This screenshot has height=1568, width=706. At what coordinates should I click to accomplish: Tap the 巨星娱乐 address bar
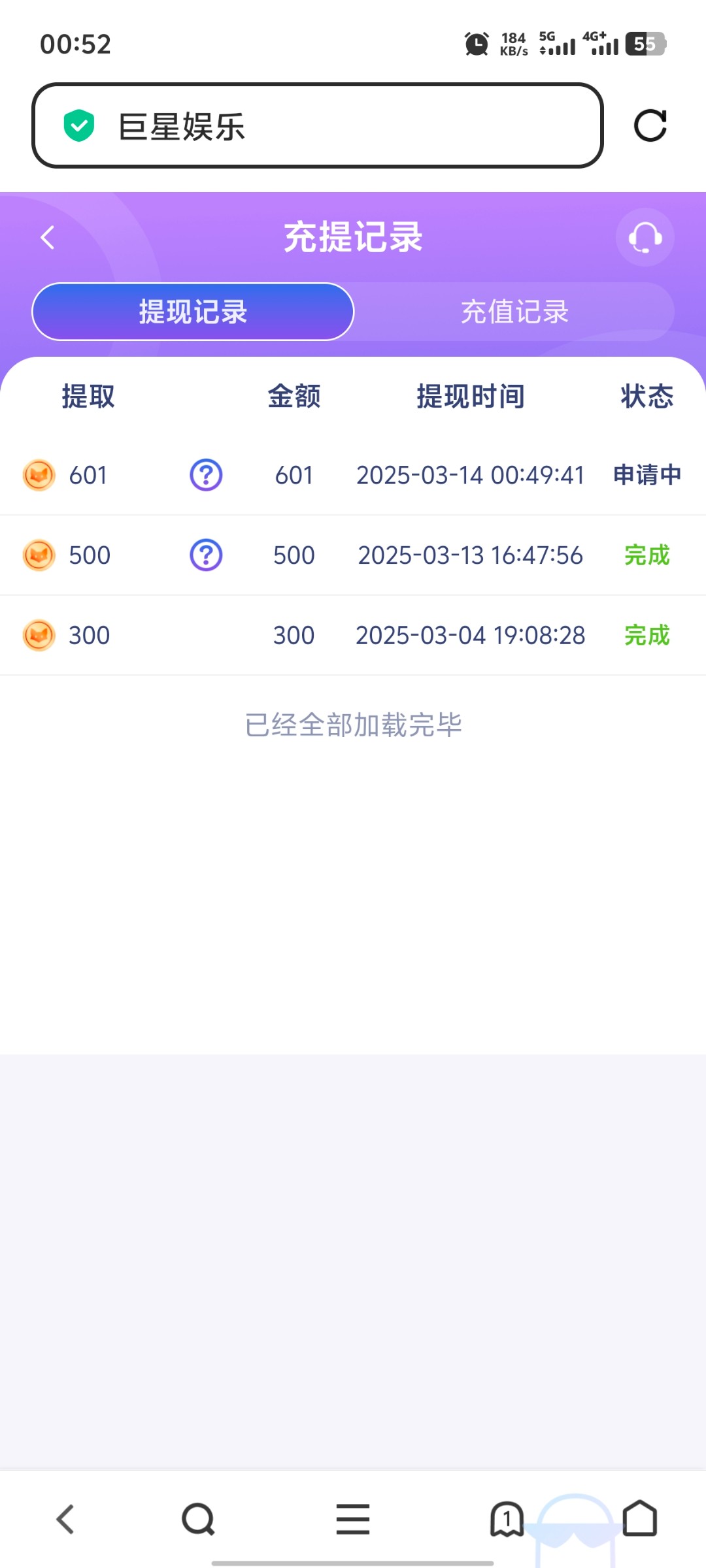(x=317, y=125)
